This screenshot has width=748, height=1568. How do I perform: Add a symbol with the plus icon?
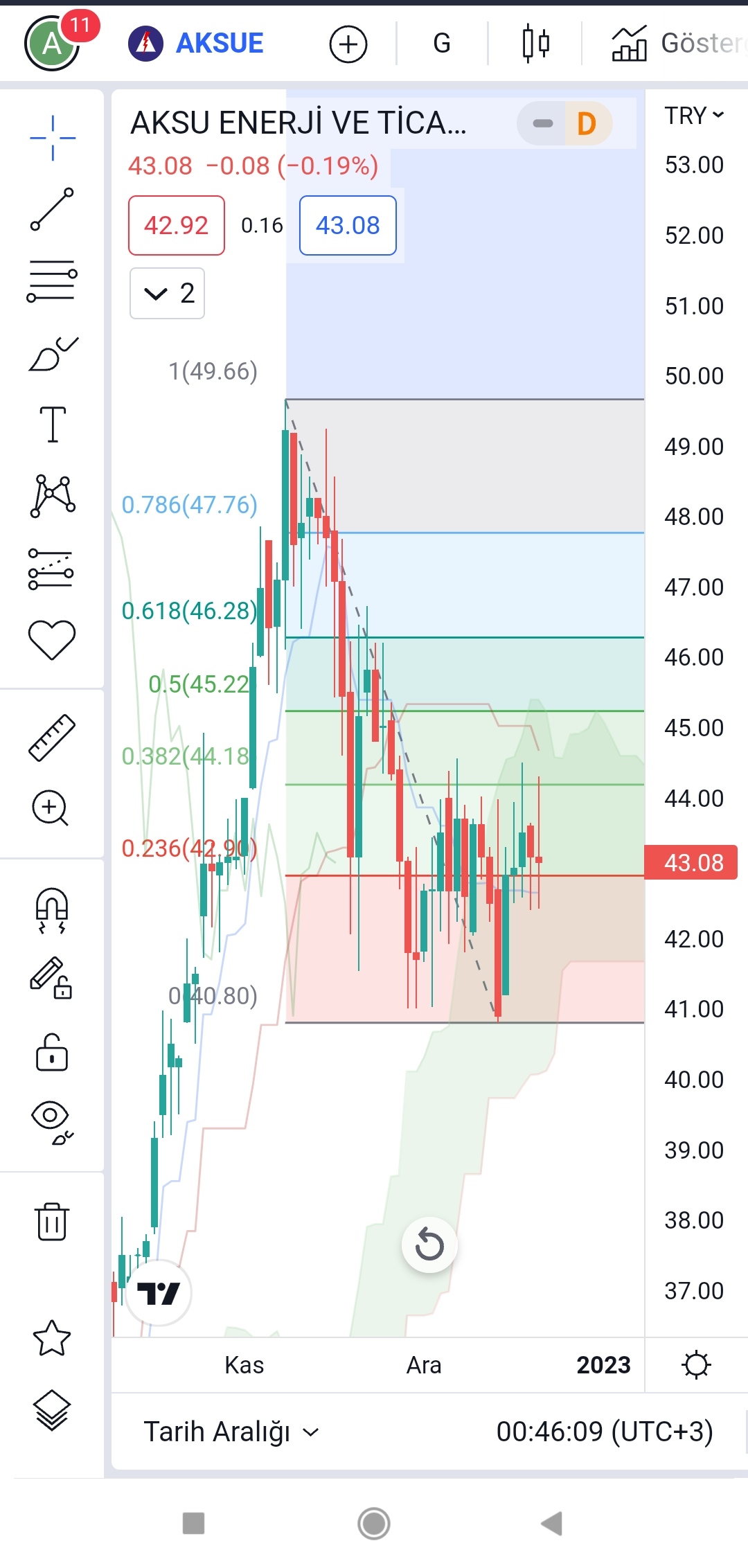point(348,44)
